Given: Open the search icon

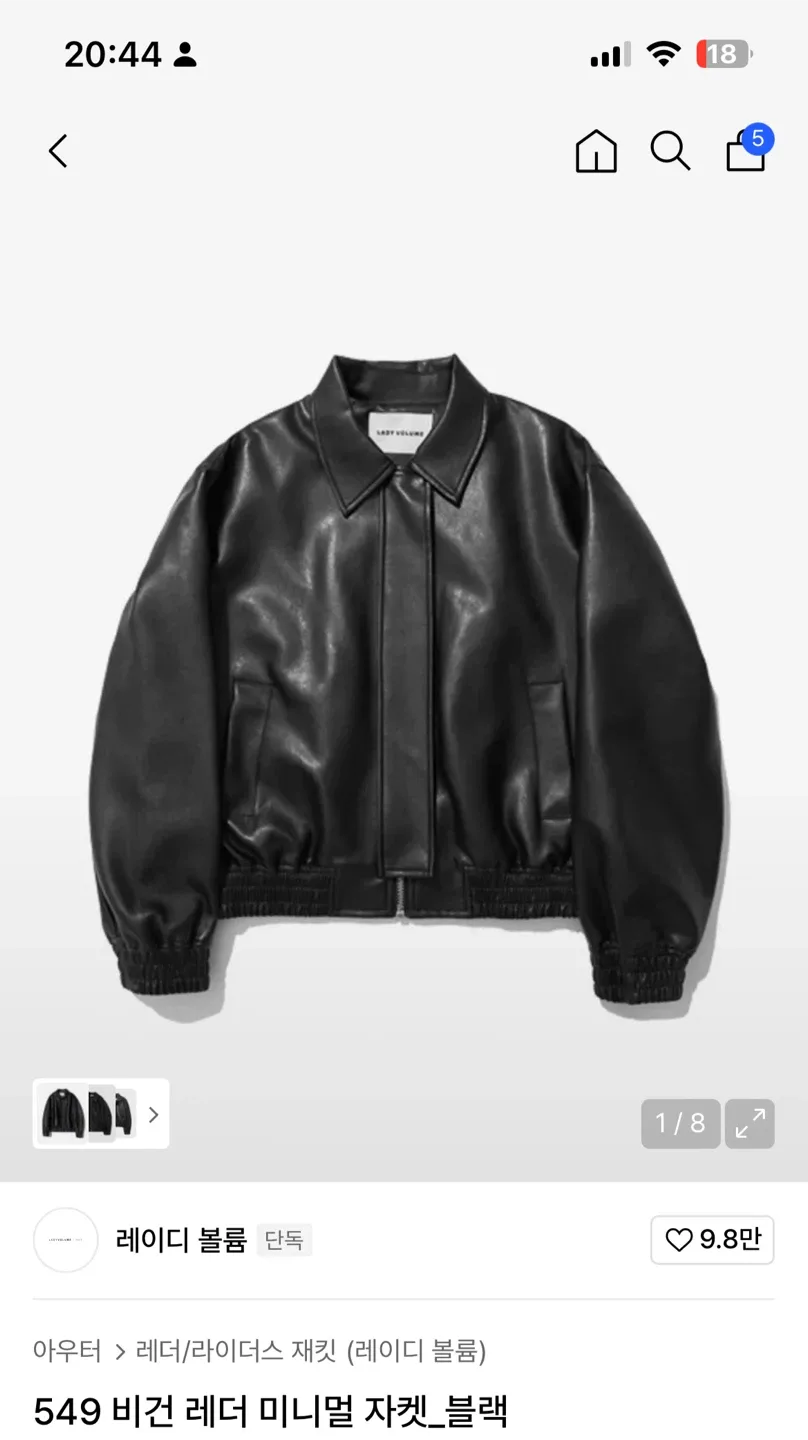Looking at the screenshot, I should (670, 151).
